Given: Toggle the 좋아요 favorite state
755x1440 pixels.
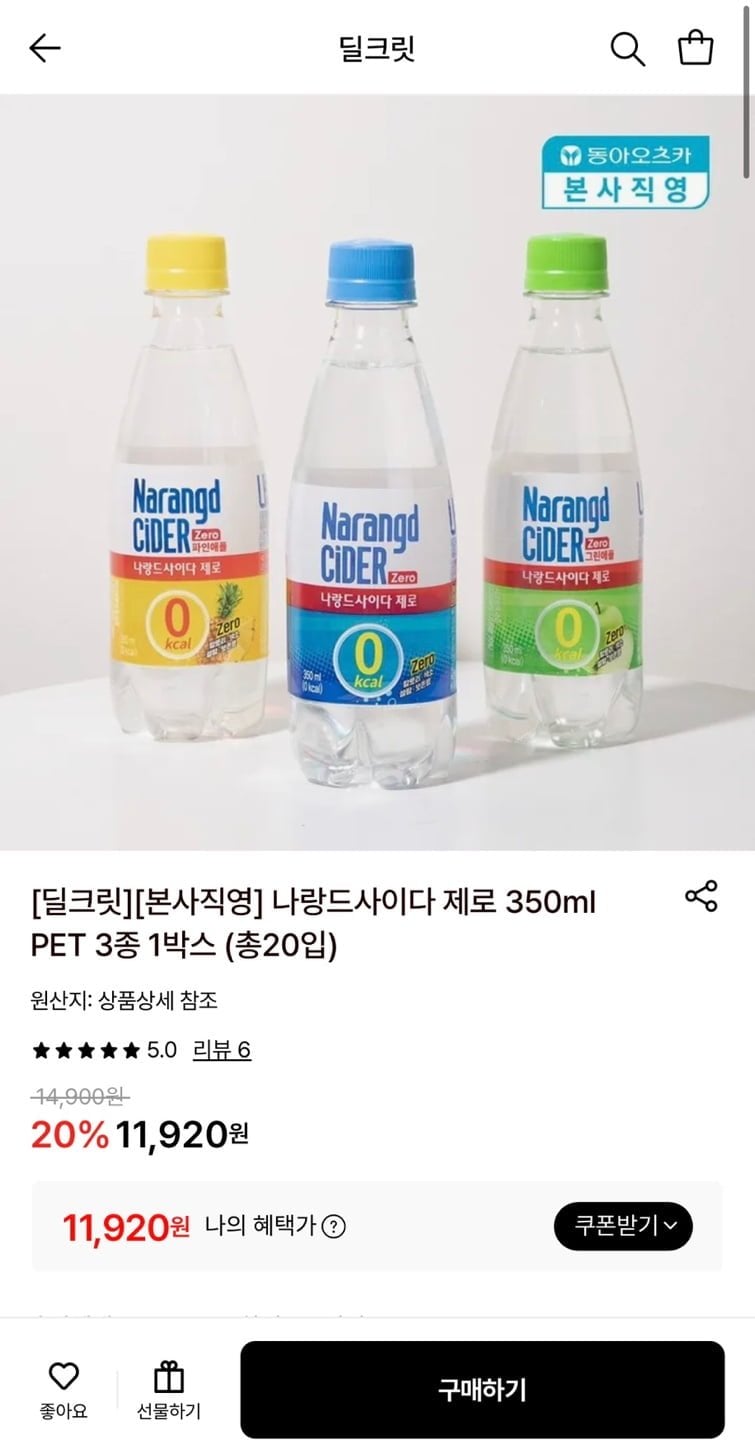Looking at the screenshot, I should pos(60,1388).
